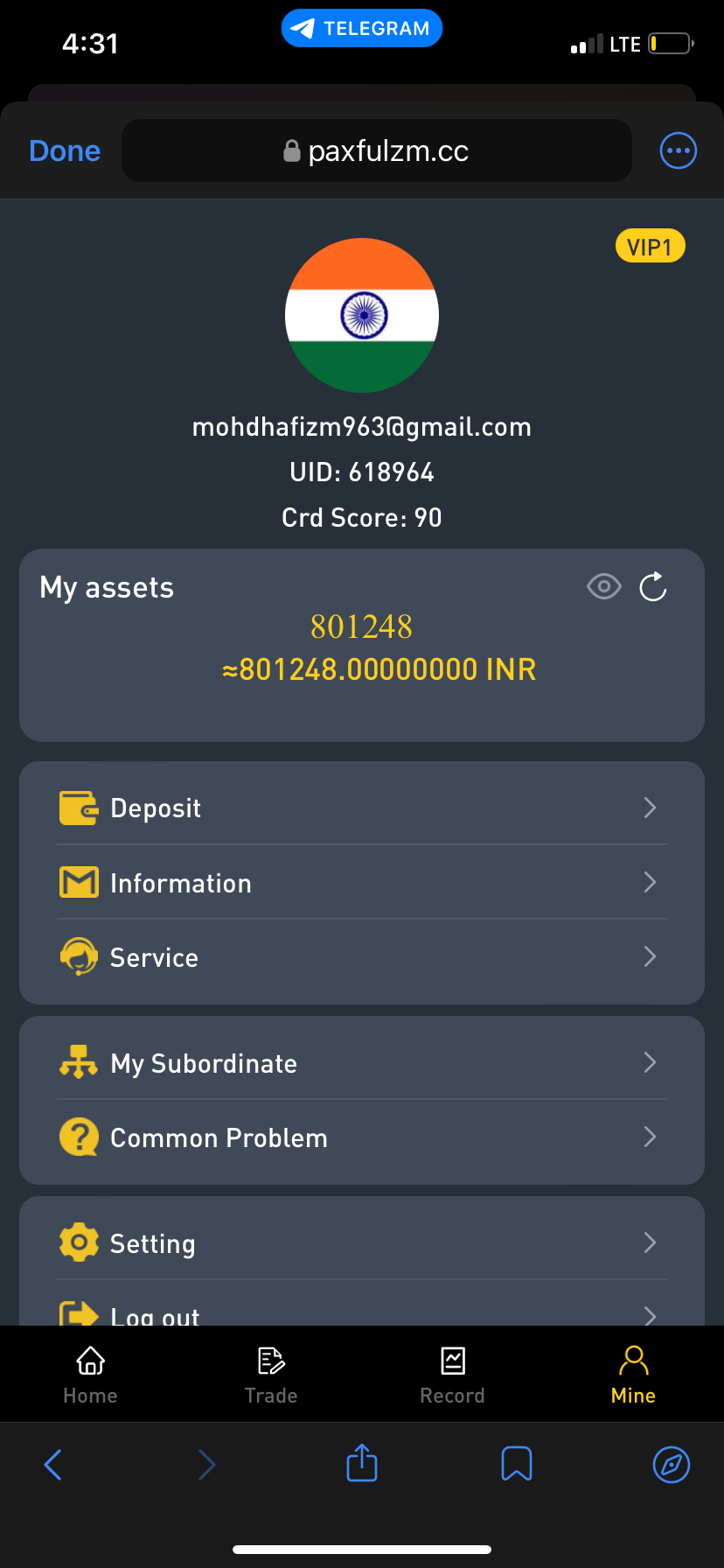View My Subordinate
This screenshot has width=724, height=1568.
[x=361, y=1063]
